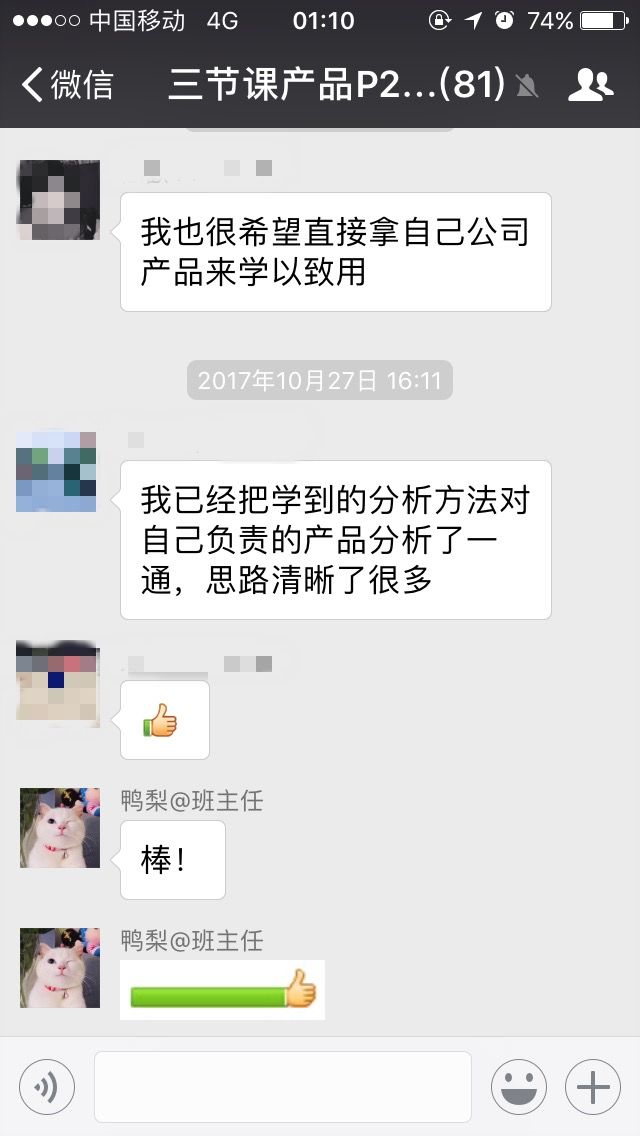Image resolution: width=640 pixels, height=1136 pixels.
Task: Tap avatar beside 我已经把学到的分析方法 message
Action: tap(57, 472)
